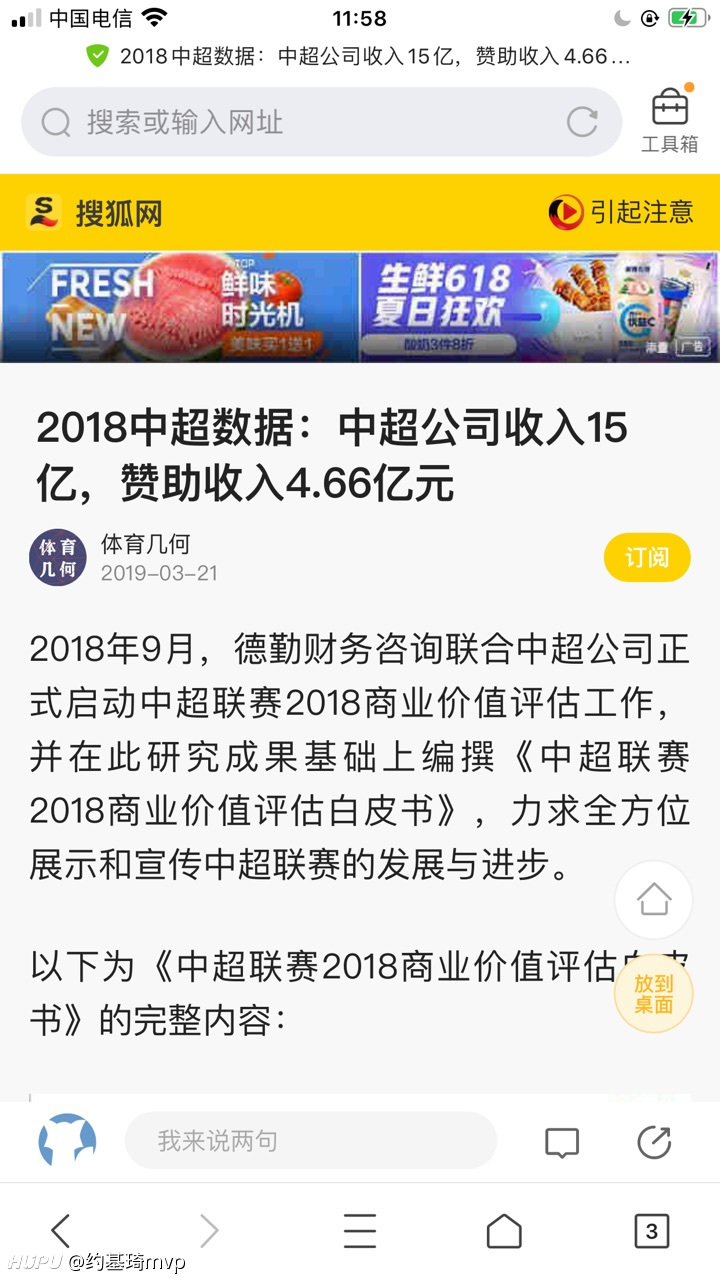View comments via speech bubble icon
720x1280 pixels.
pos(562,1142)
